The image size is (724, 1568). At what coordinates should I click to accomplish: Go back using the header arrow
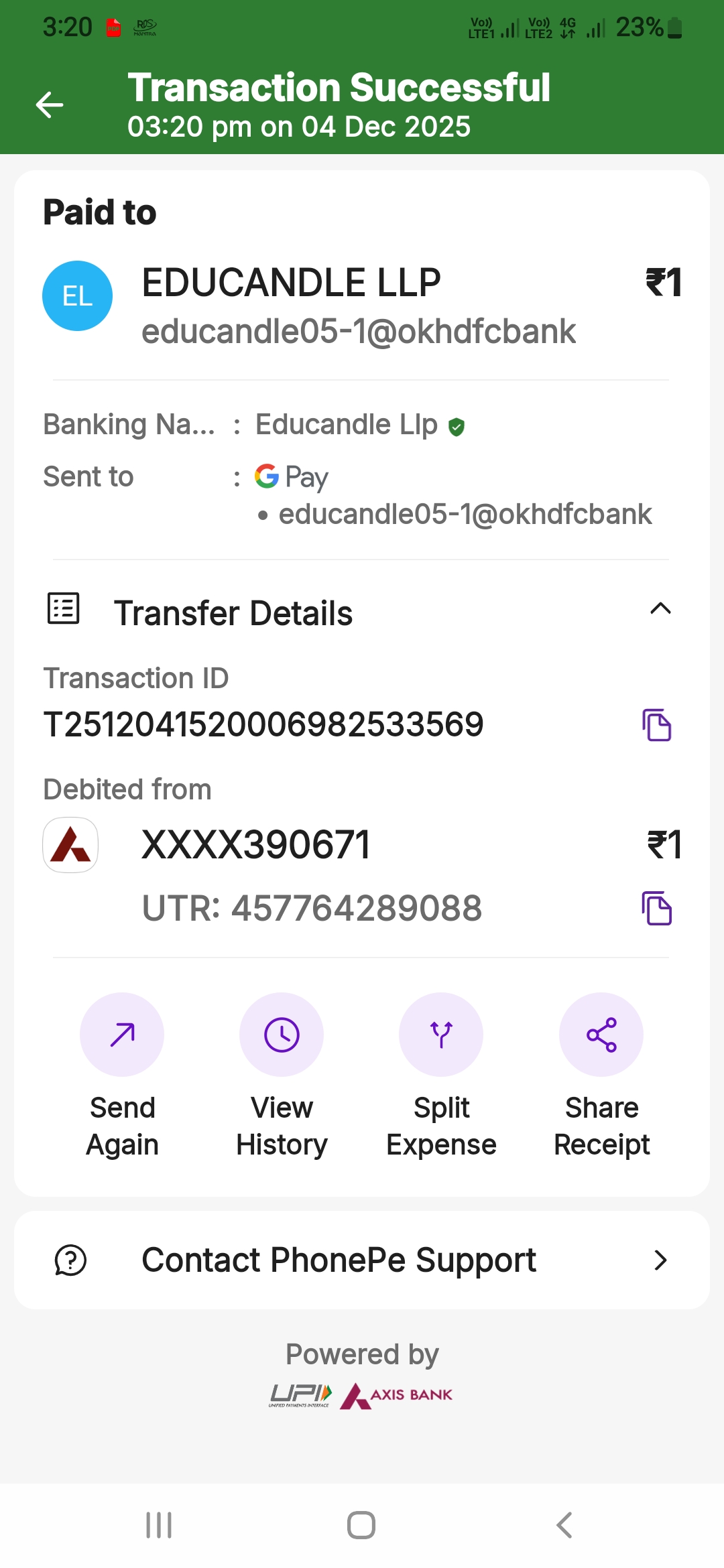pos(50,105)
